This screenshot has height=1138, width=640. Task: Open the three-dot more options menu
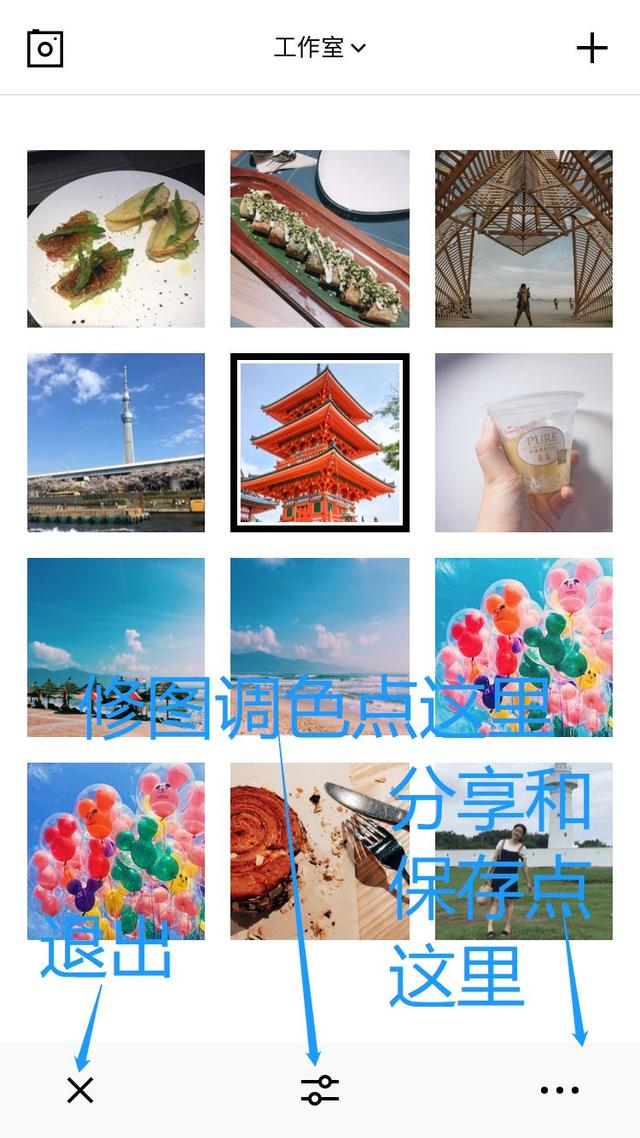coord(559,1089)
